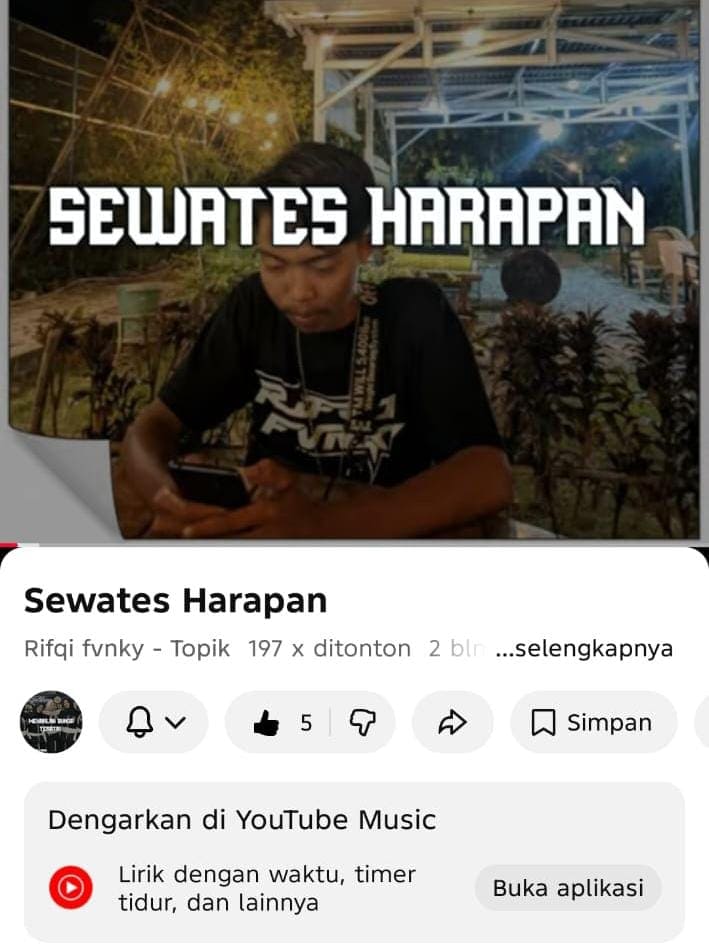
Task: Save video with the Simpan button
Action: [593, 722]
